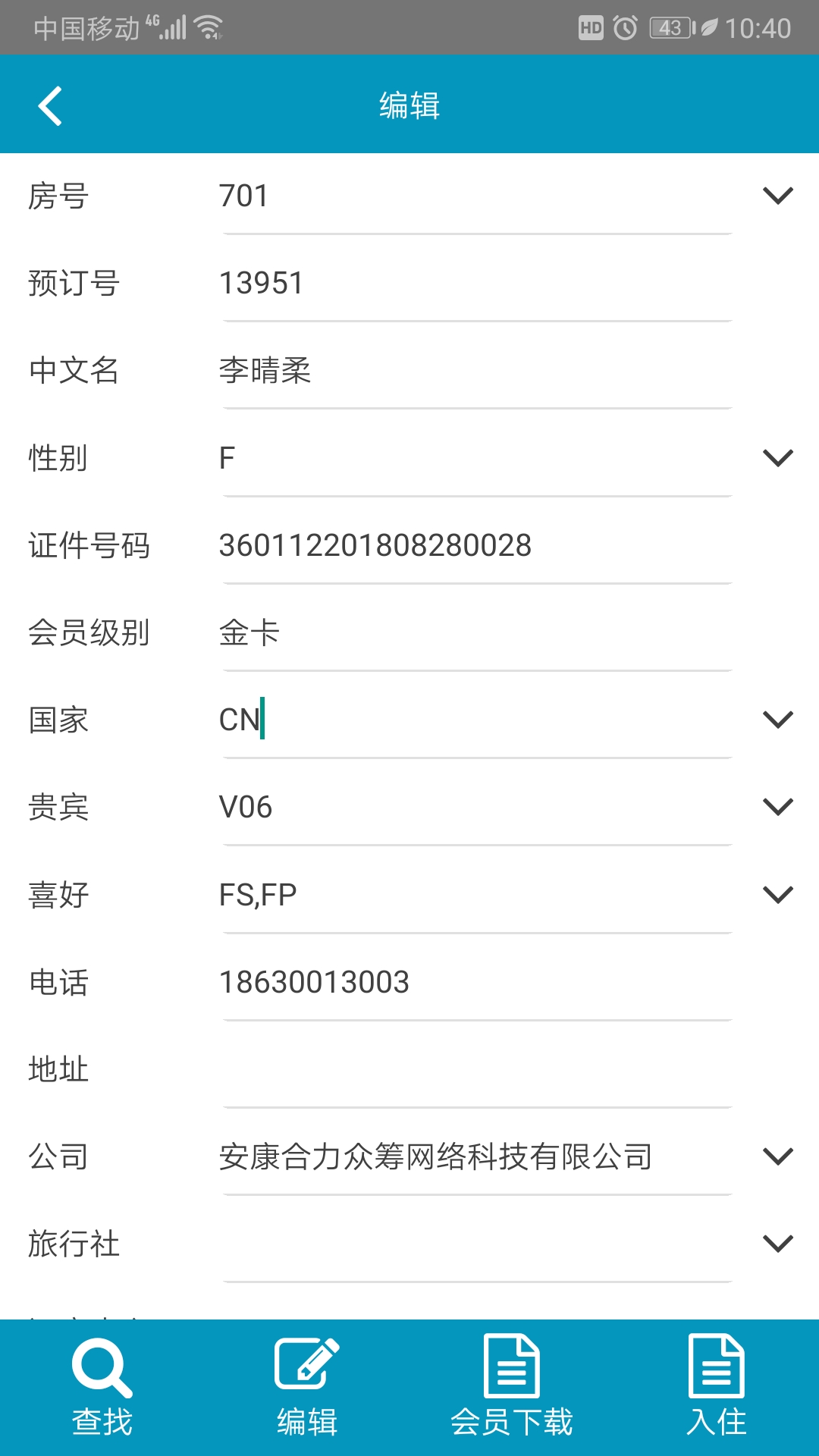Edit the 预订号 field showing 13951
This screenshot has width=819, height=1456.
coord(476,284)
